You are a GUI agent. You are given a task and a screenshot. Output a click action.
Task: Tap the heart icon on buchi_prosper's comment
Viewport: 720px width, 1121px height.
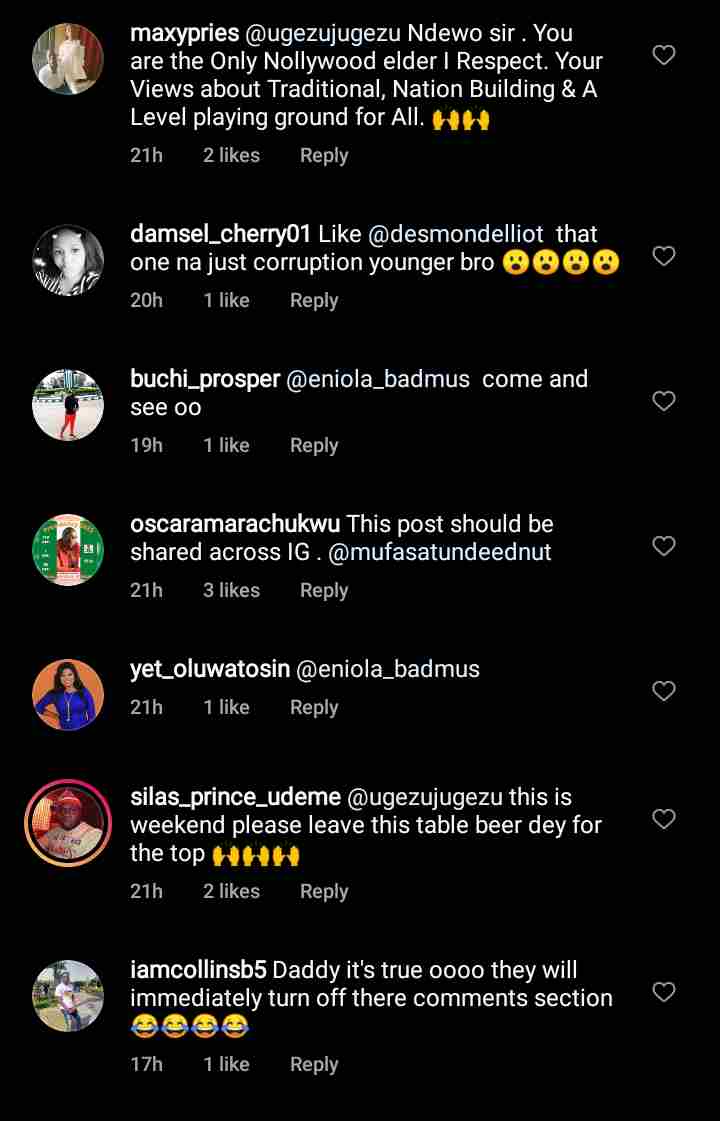click(663, 401)
